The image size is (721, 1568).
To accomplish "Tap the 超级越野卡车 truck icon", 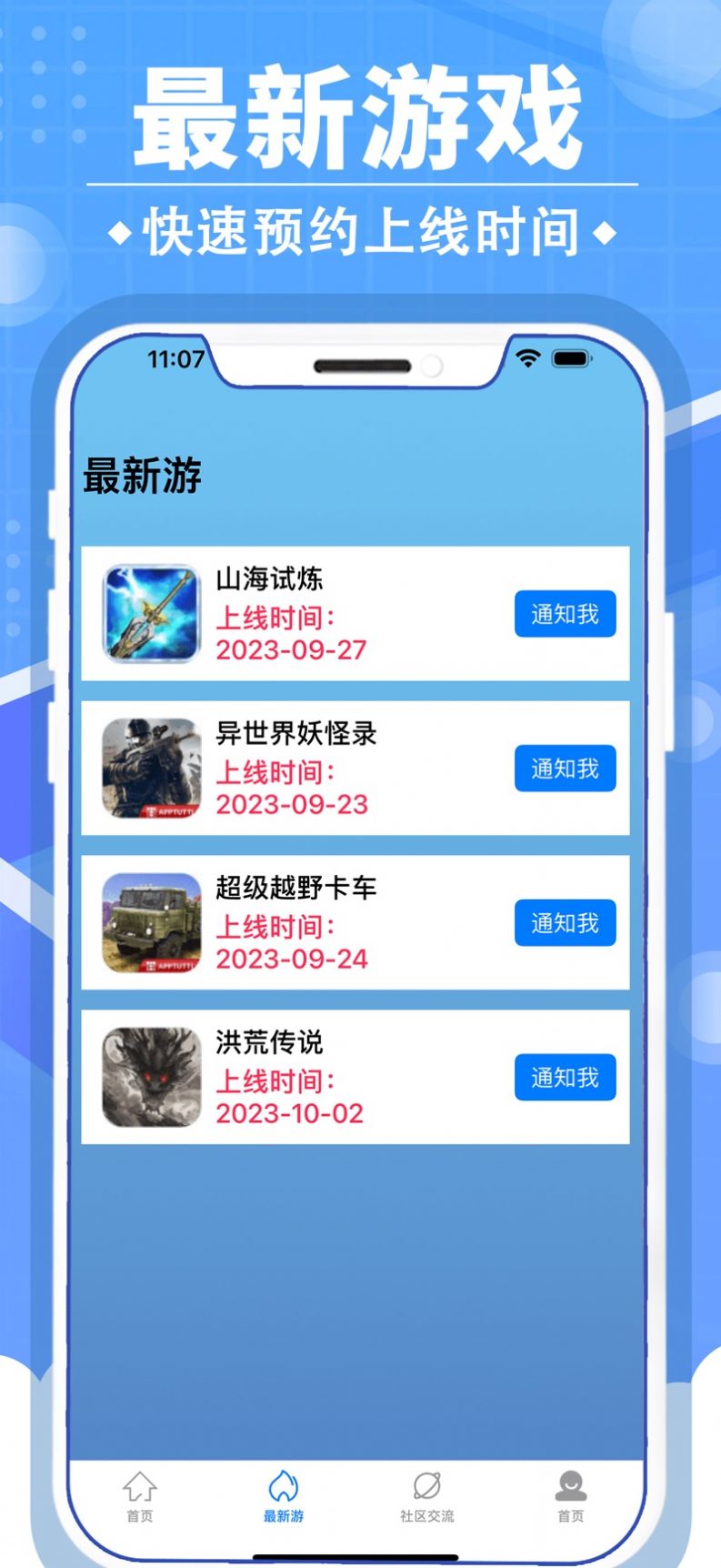I will point(151,922).
